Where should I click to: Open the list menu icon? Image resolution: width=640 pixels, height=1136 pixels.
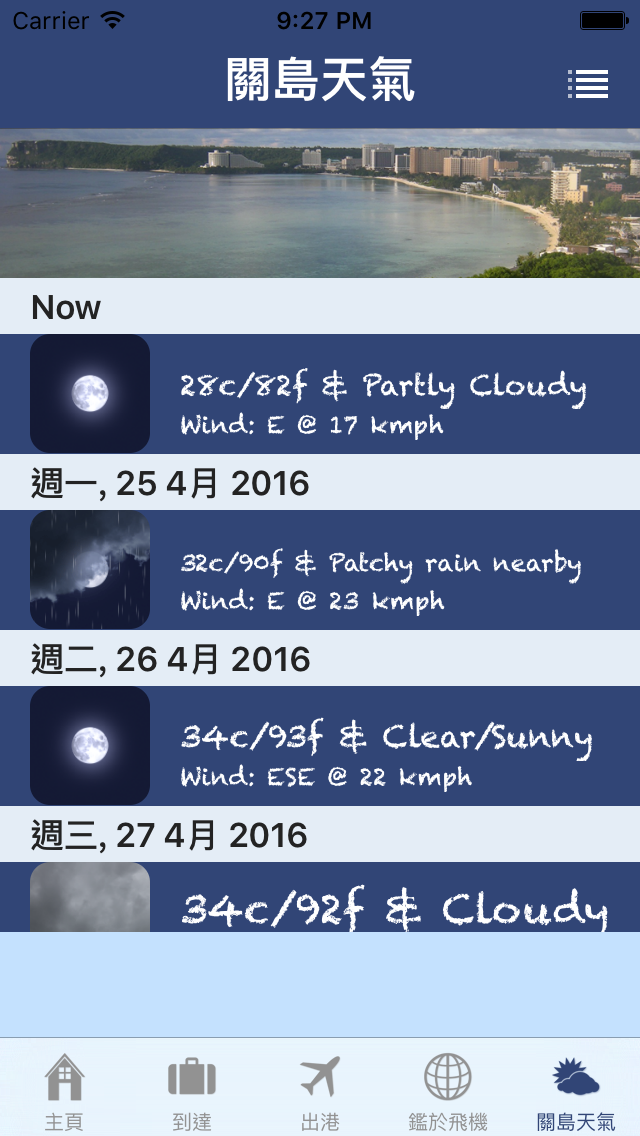(588, 84)
